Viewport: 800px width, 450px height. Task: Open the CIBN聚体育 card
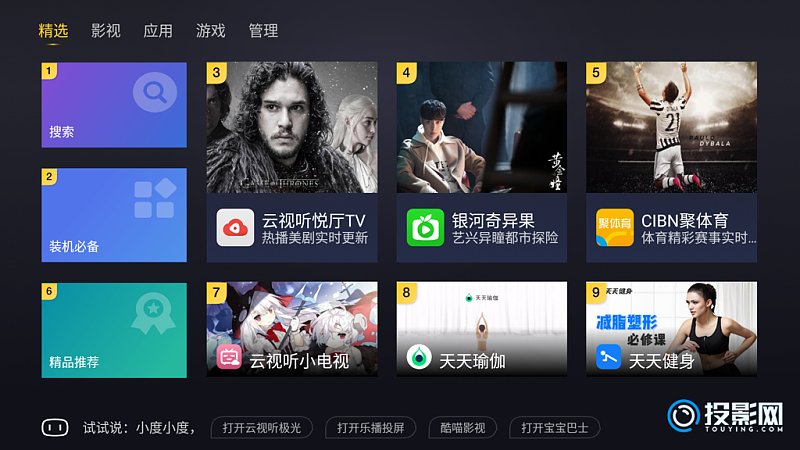(x=671, y=162)
